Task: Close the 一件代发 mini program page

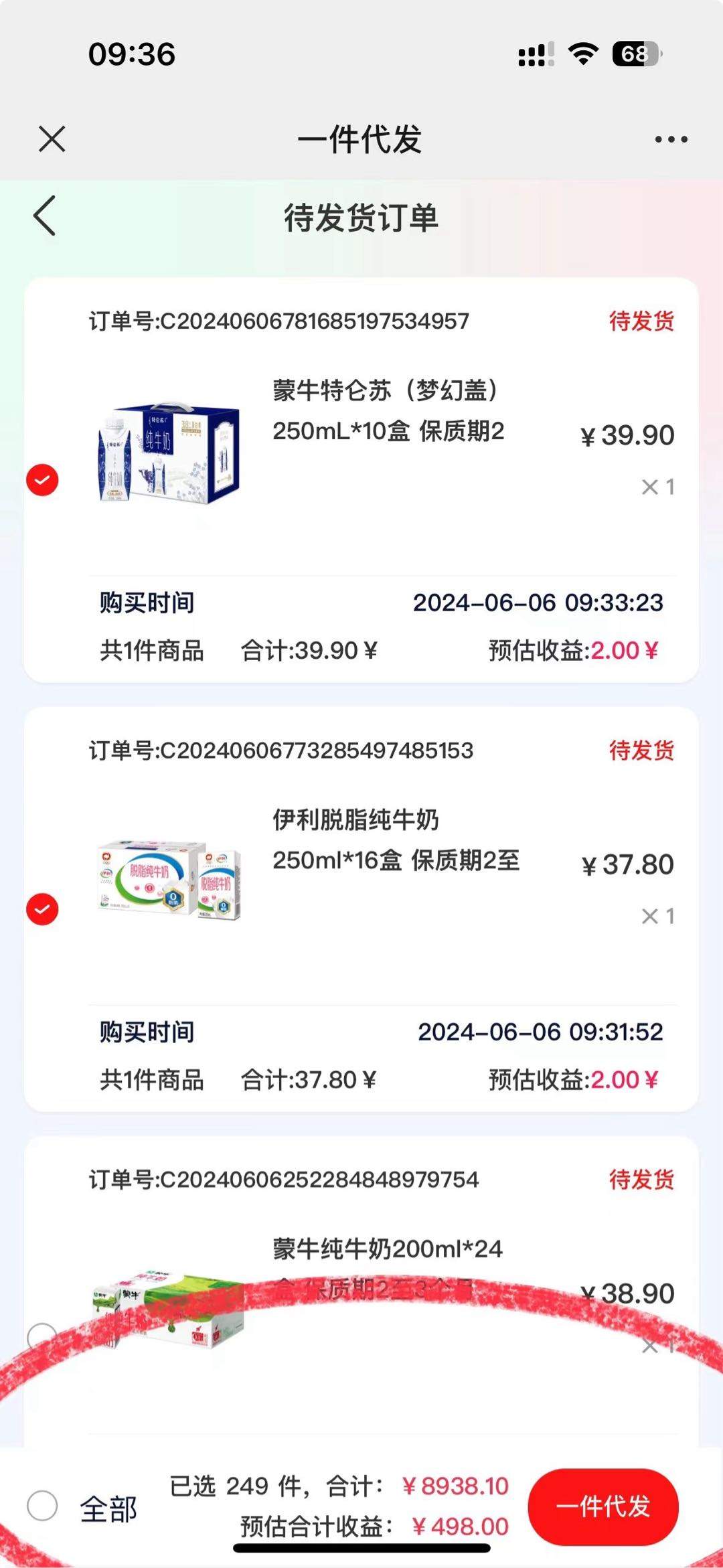Action: coord(52,139)
